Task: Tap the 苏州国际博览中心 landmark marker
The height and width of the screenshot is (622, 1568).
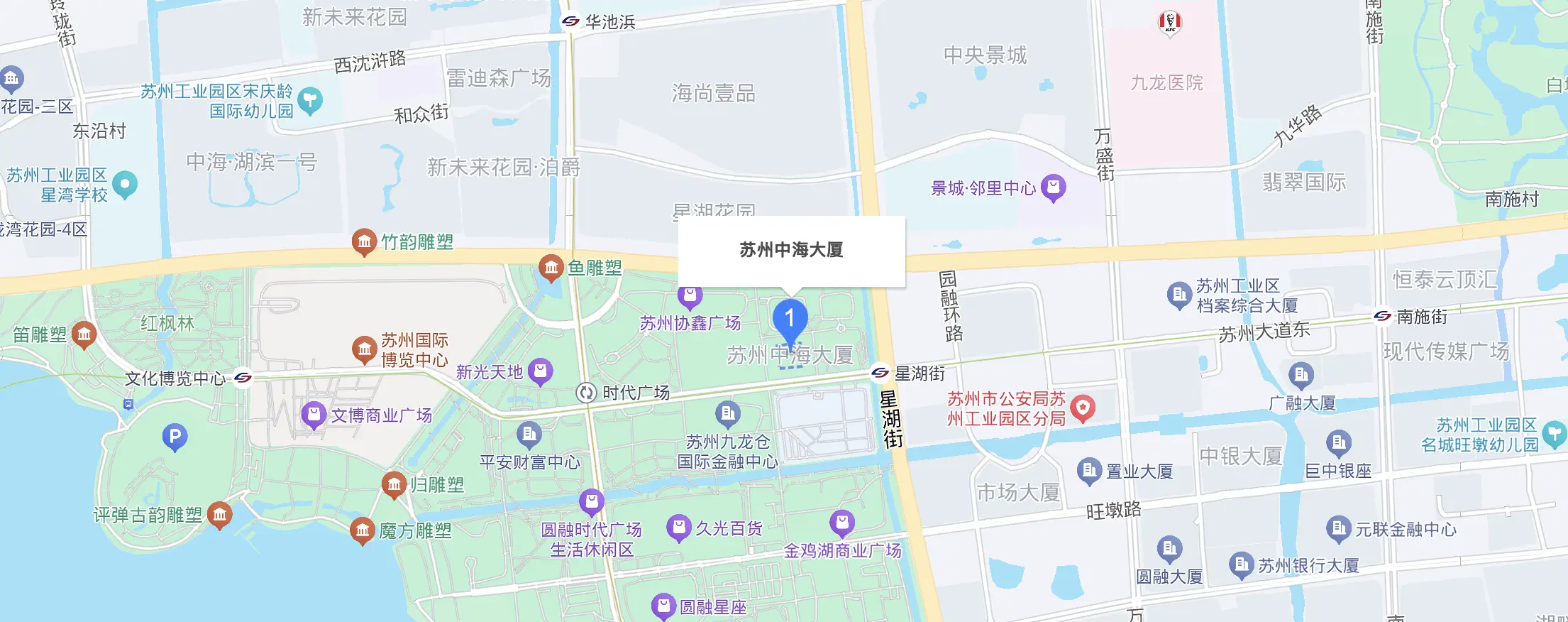Action: (364, 349)
